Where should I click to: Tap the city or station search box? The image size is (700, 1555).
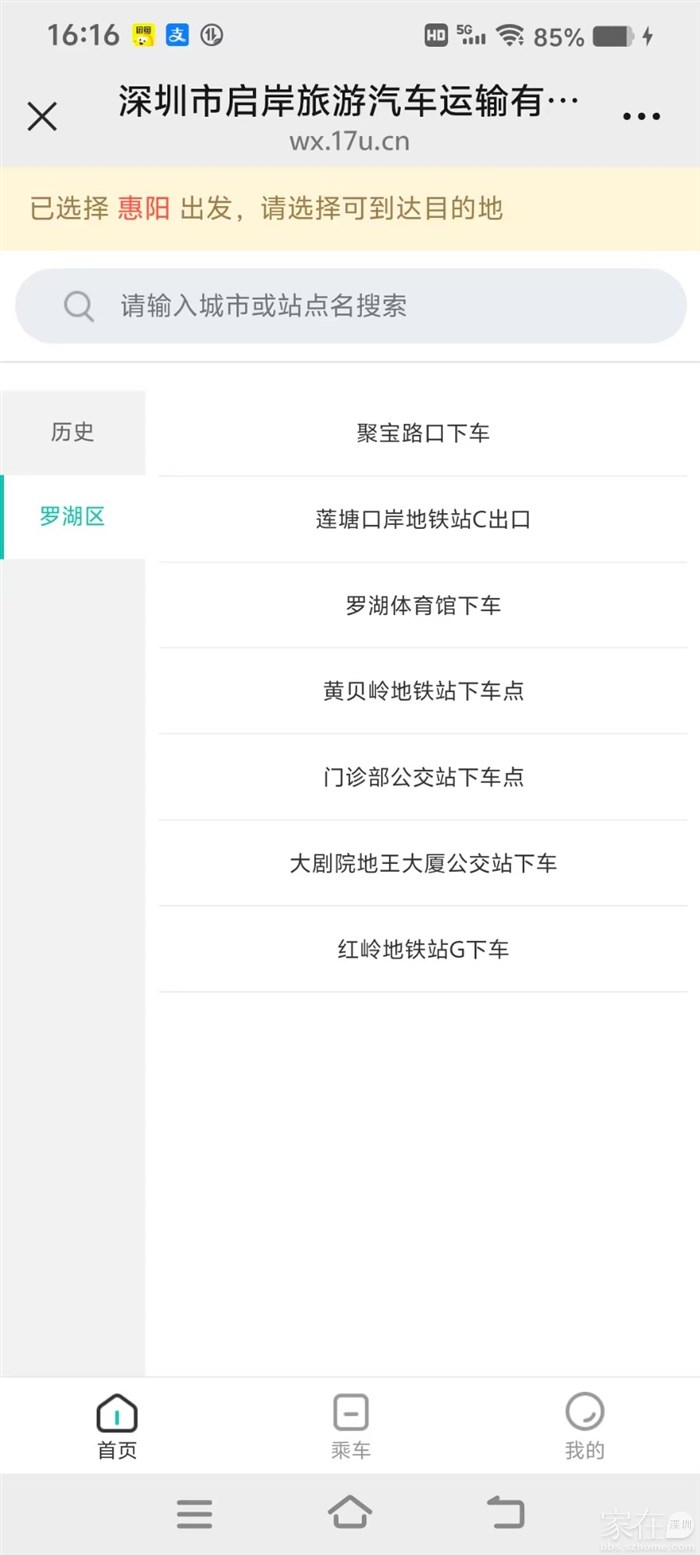(x=350, y=306)
